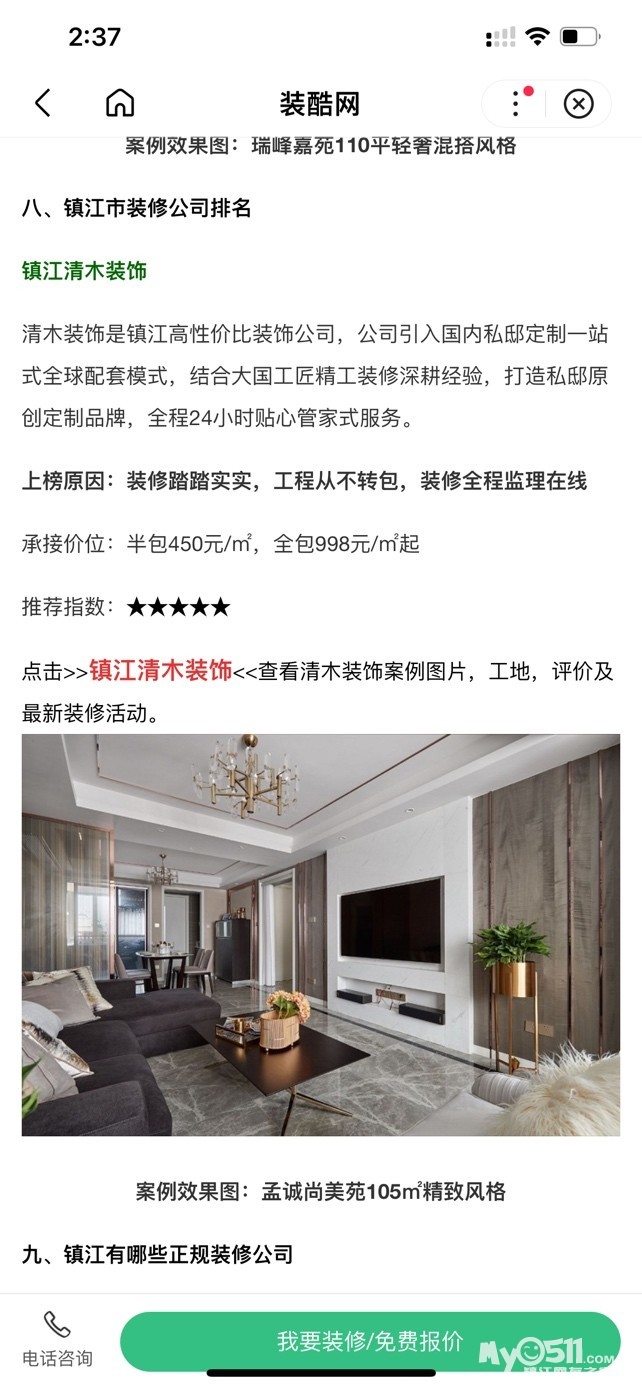Tap 电话咨询 phone consultation
Viewport: 642px width, 1389px height.
[57, 1340]
